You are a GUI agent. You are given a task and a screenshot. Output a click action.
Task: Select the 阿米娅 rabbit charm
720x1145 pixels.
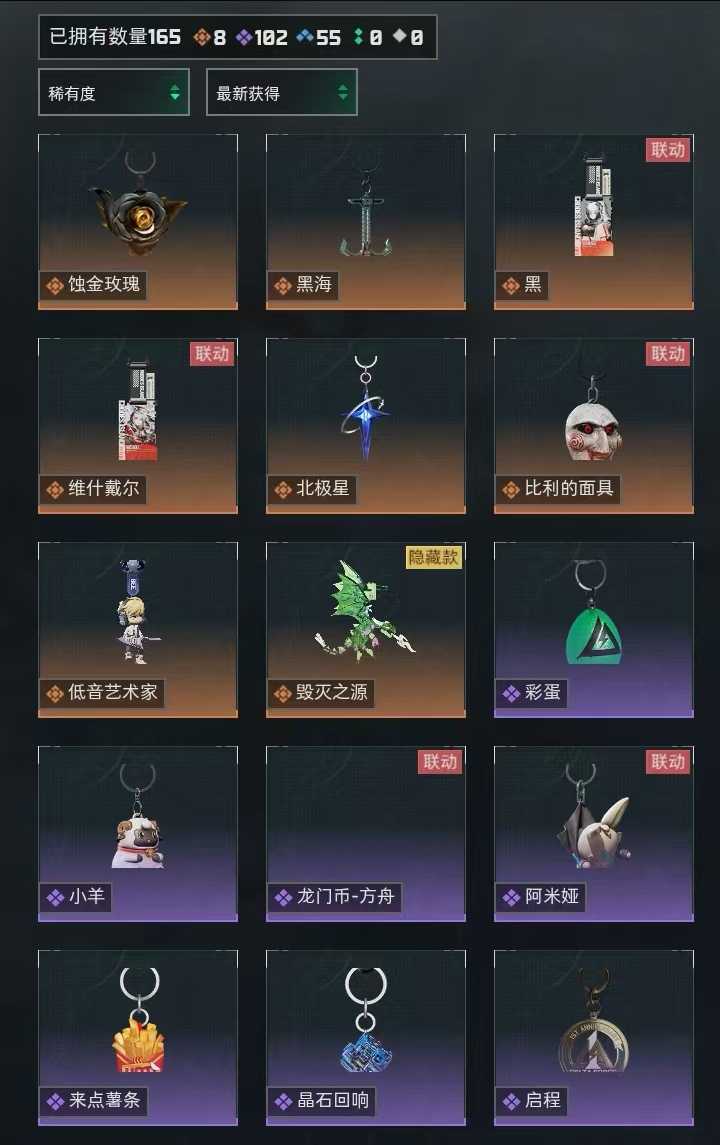click(592, 825)
